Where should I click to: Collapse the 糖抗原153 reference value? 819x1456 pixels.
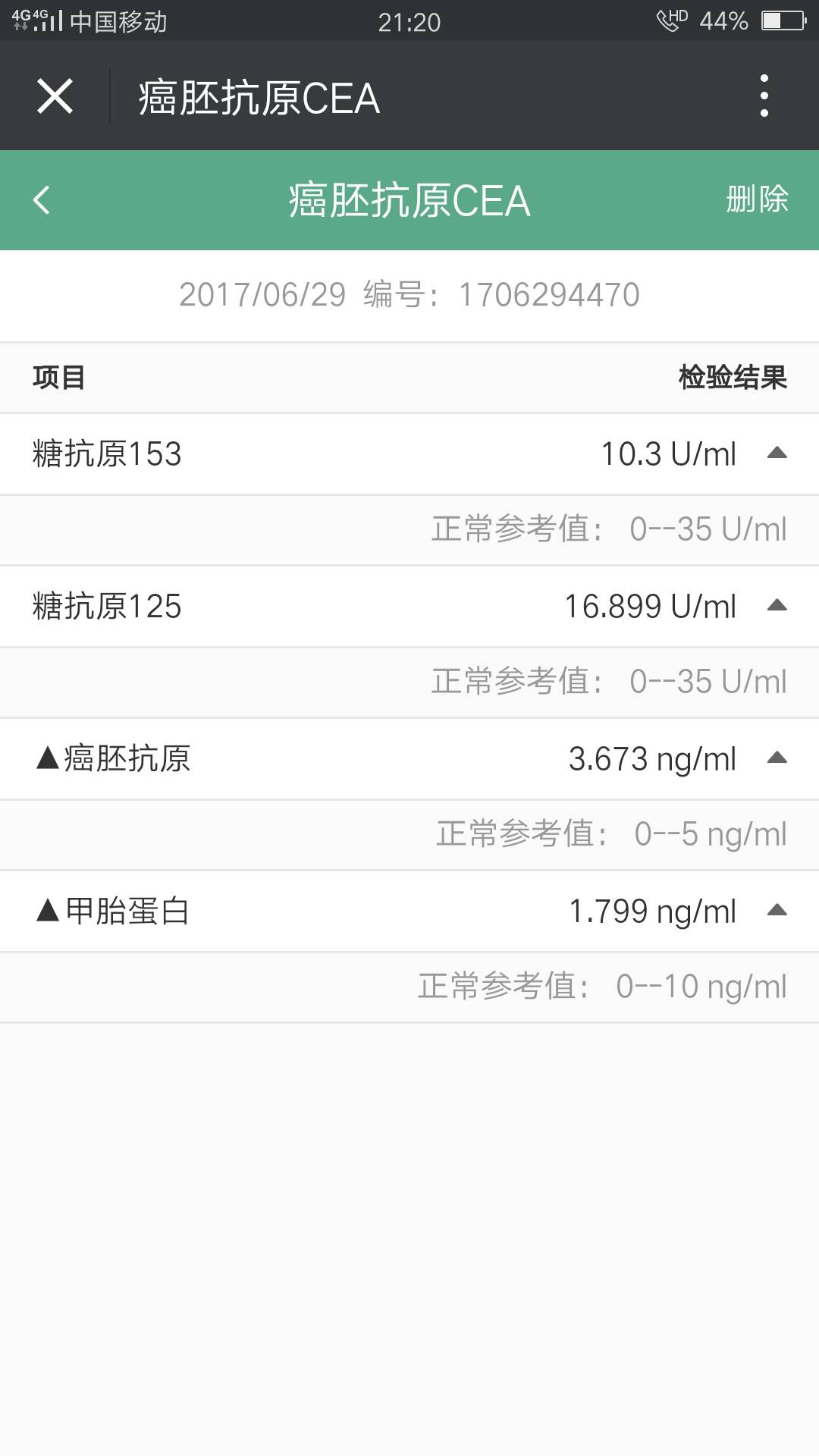coord(777,453)
